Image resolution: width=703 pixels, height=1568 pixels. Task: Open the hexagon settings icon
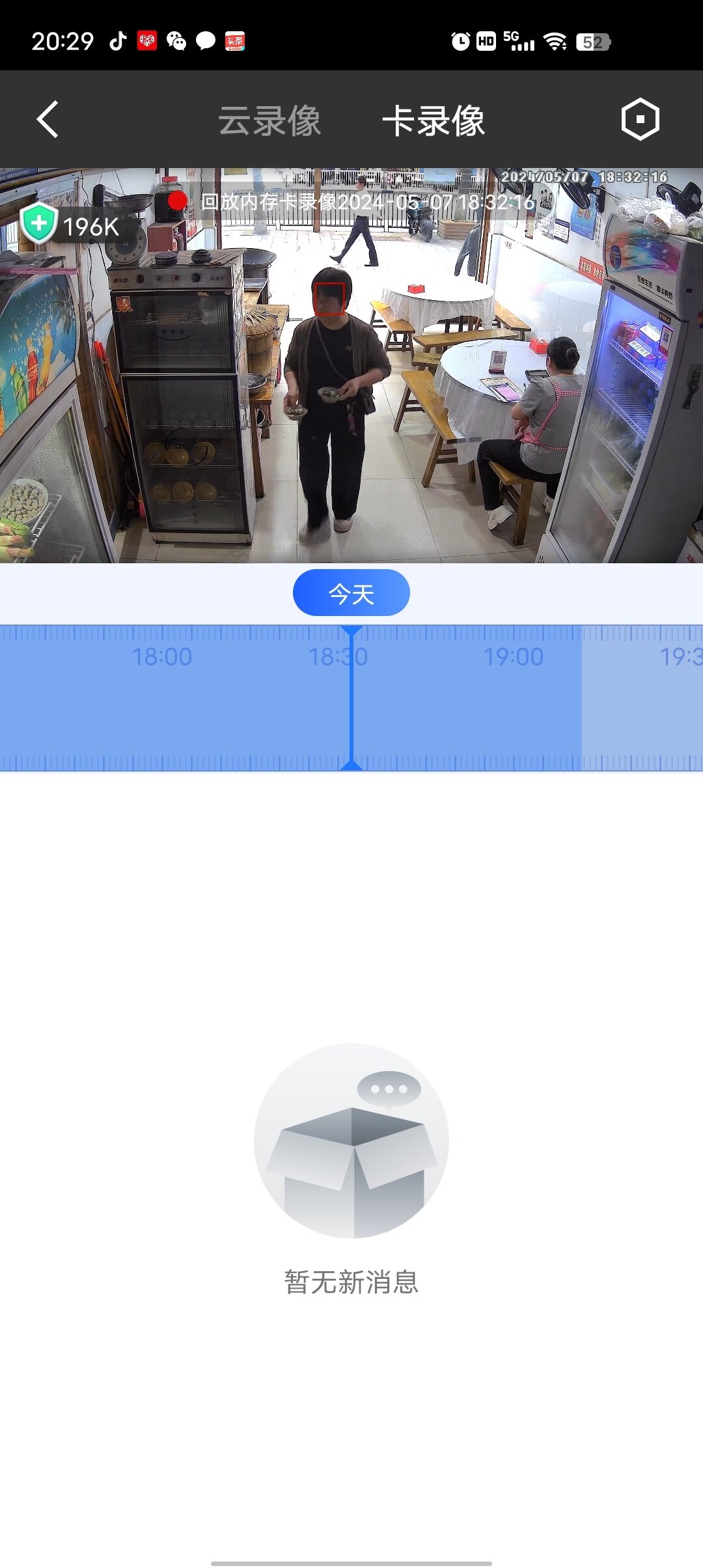pos(640,119)
